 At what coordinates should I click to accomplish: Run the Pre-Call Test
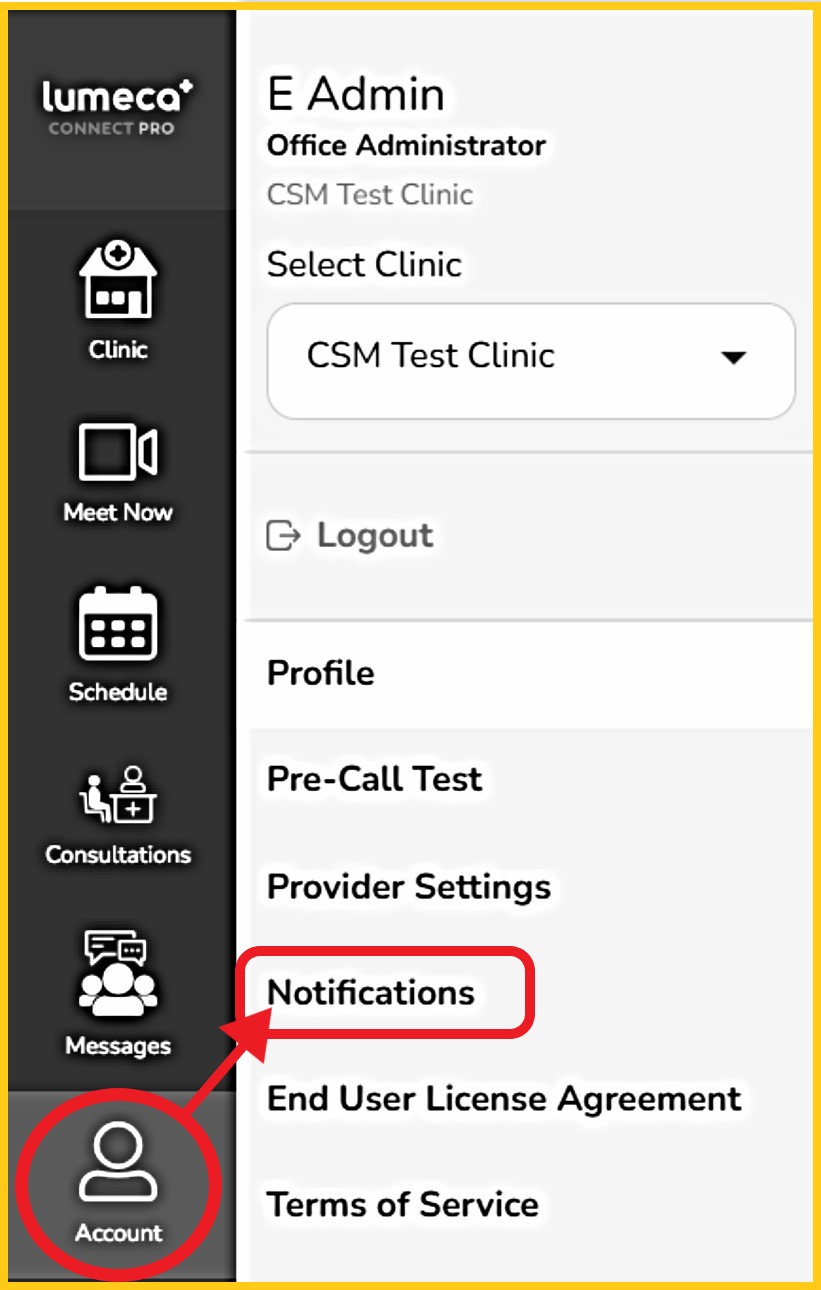(375, 779)
